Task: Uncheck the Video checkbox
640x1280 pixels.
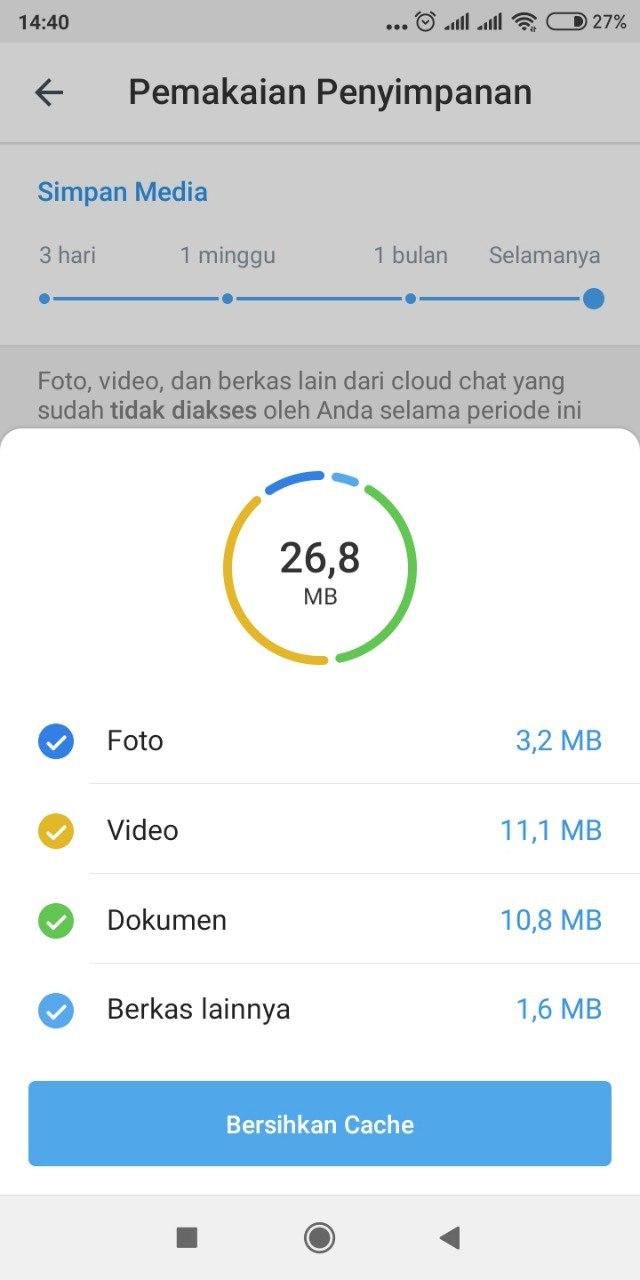Action: click(56, 831)
